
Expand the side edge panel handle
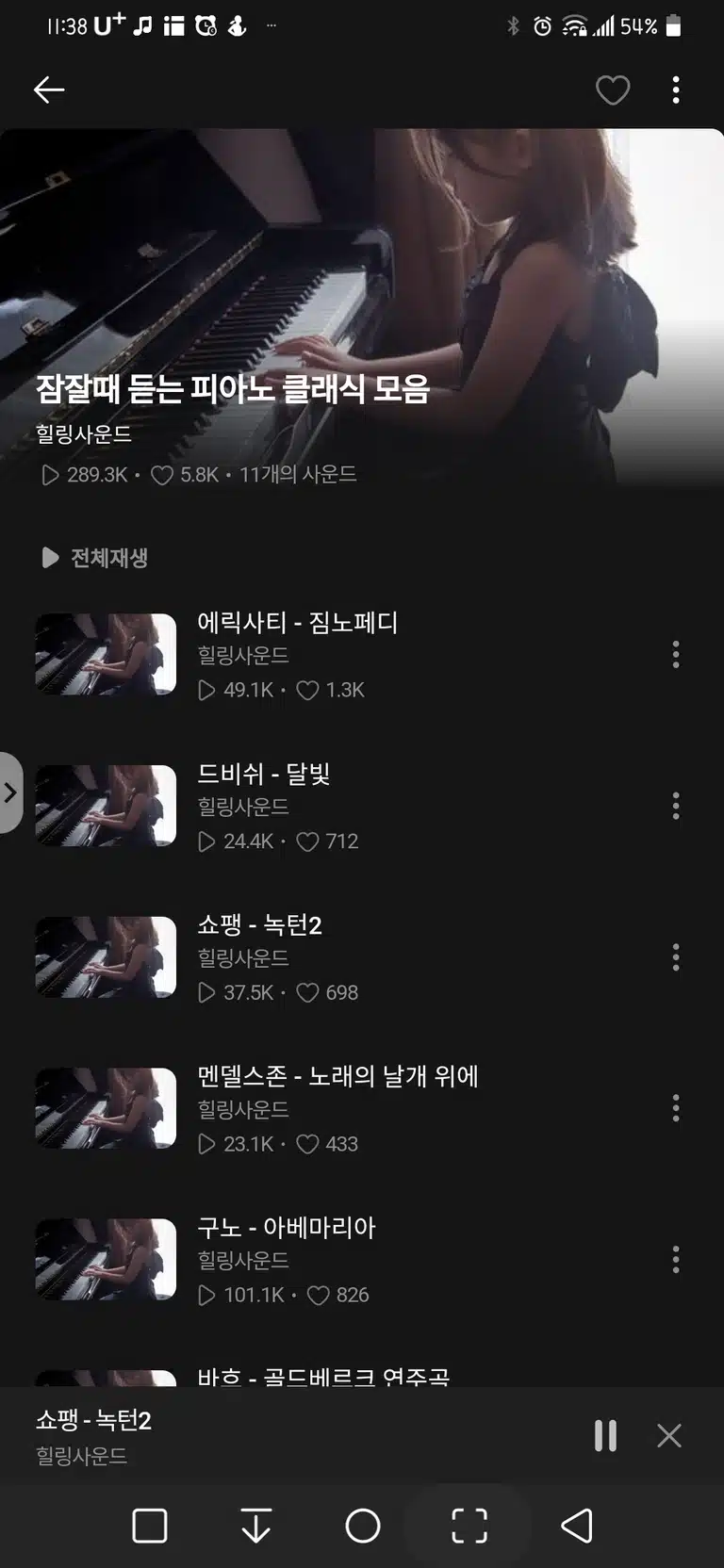click(x=10, y=792)
